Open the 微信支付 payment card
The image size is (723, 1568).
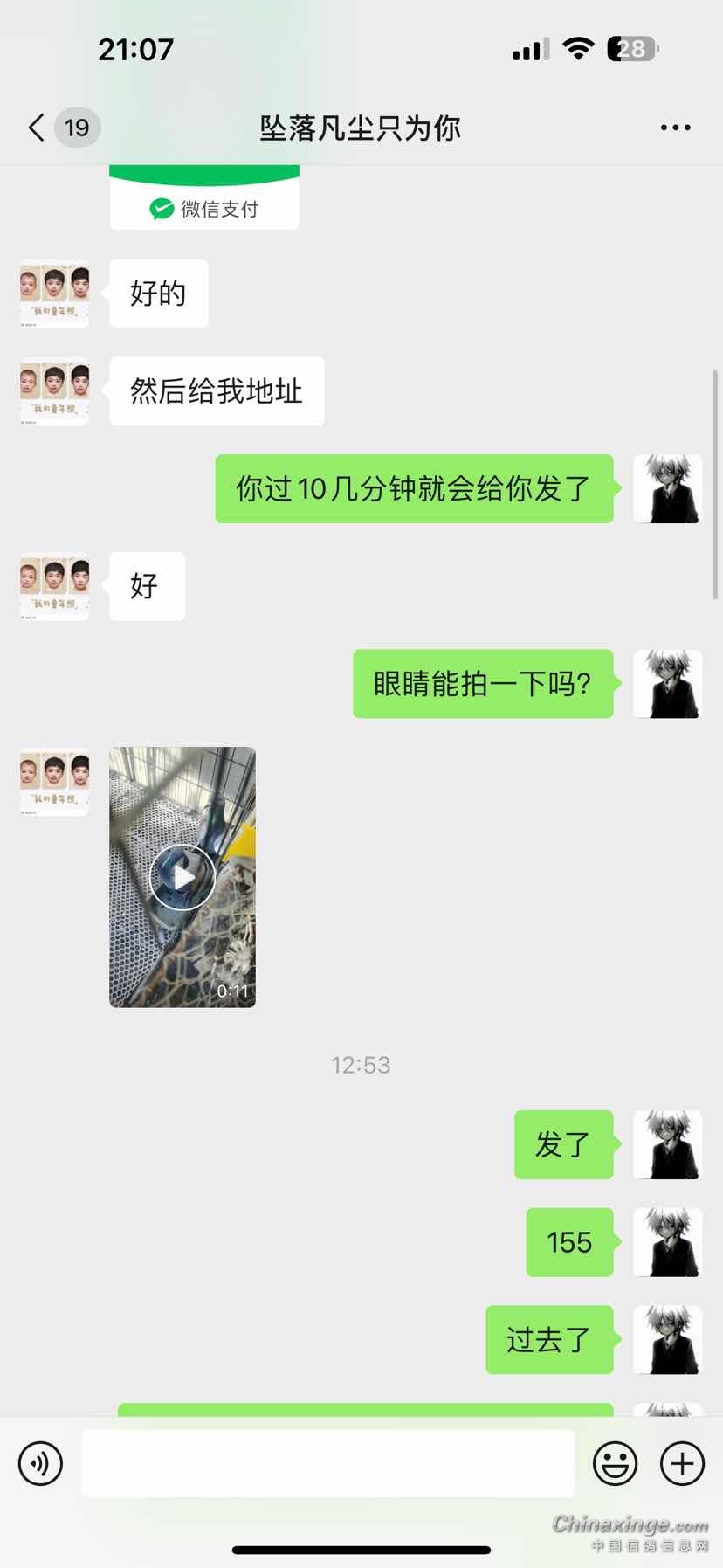click(x=204, y=203)
